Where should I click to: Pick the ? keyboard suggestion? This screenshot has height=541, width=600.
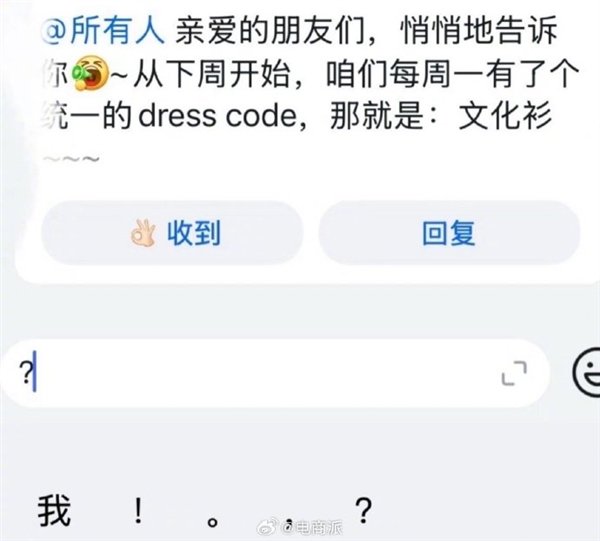tap(365, 512)
